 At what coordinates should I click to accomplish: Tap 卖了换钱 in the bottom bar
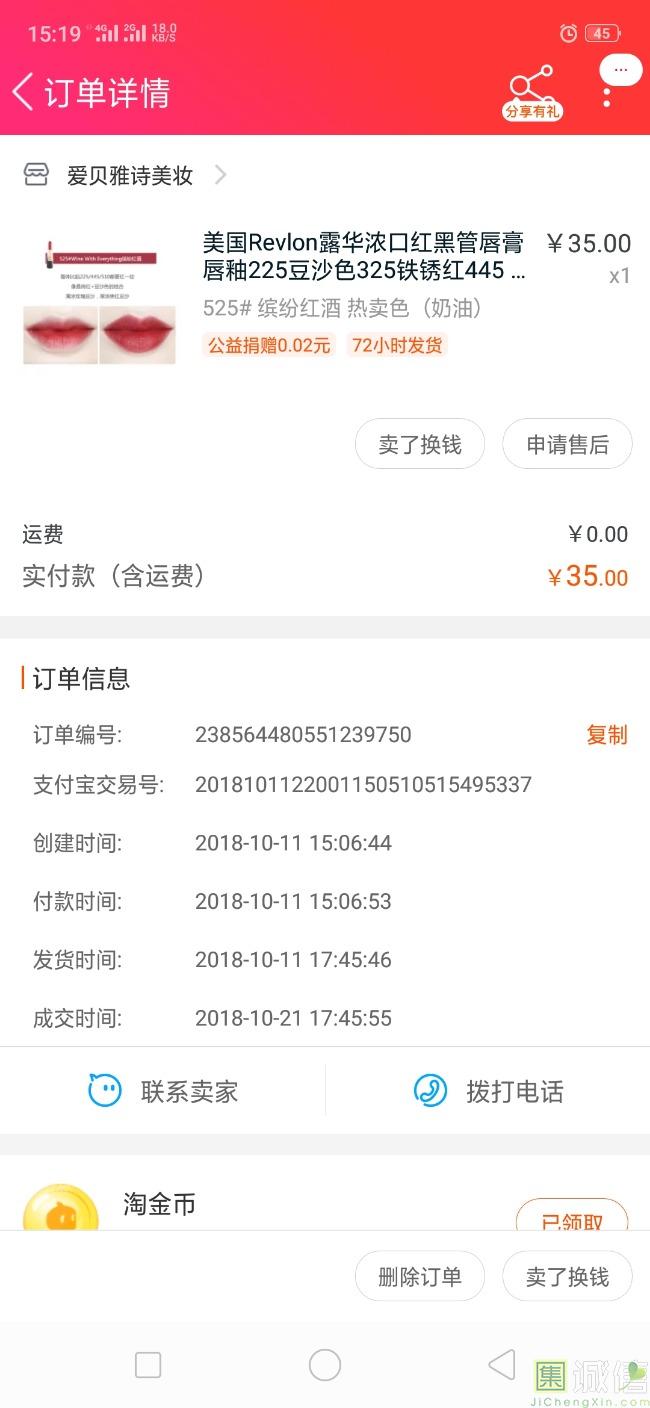point(567,1277)
